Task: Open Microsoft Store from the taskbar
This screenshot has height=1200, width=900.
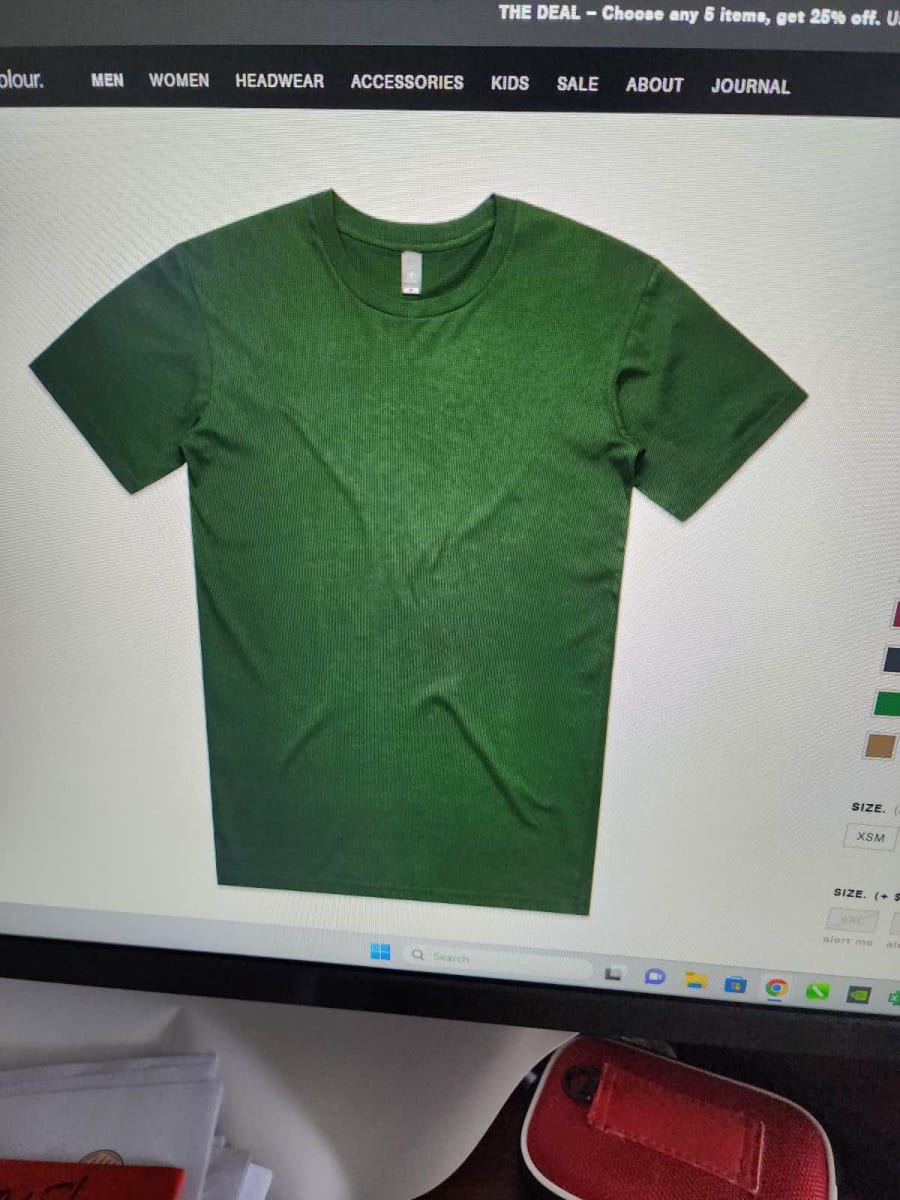Action: click(x=735, y=984)
